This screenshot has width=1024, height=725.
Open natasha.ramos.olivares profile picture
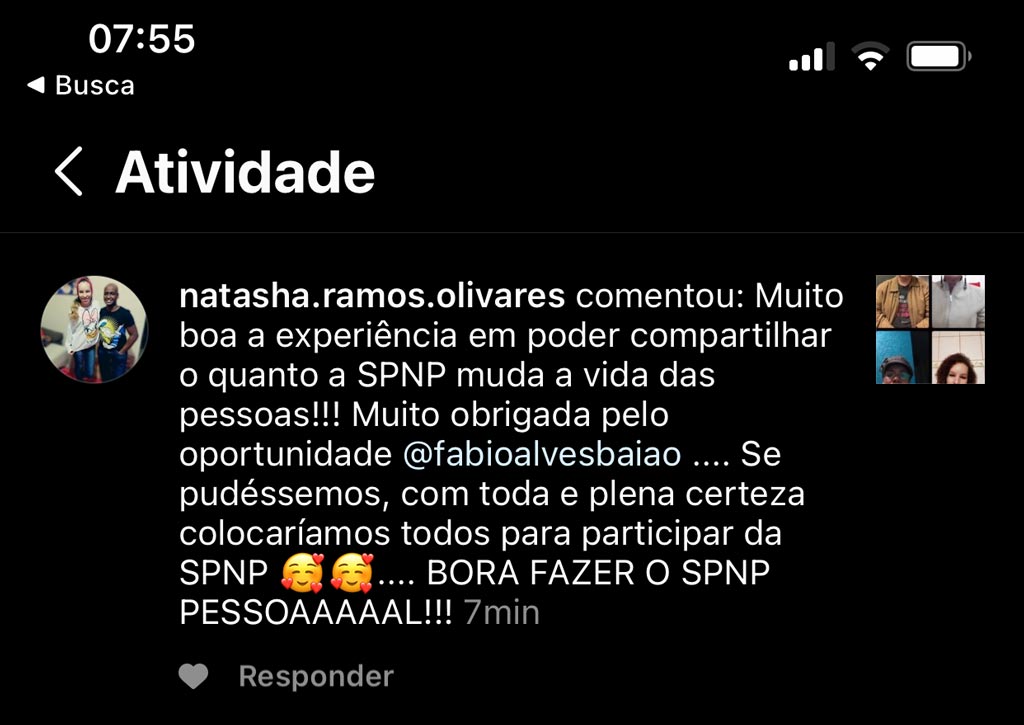pos(94,329)
